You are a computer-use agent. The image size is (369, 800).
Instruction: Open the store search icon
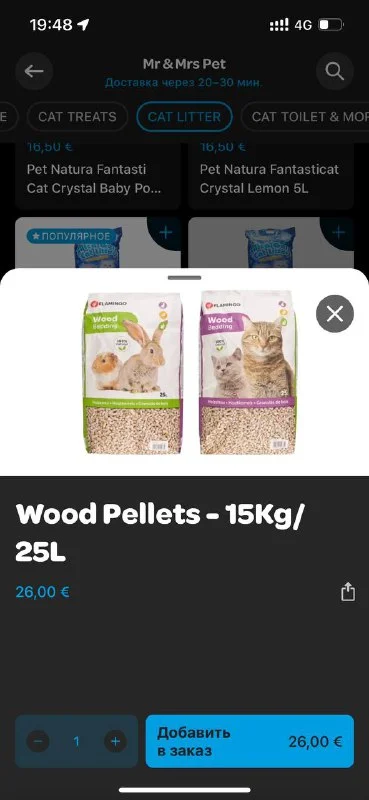335,71
